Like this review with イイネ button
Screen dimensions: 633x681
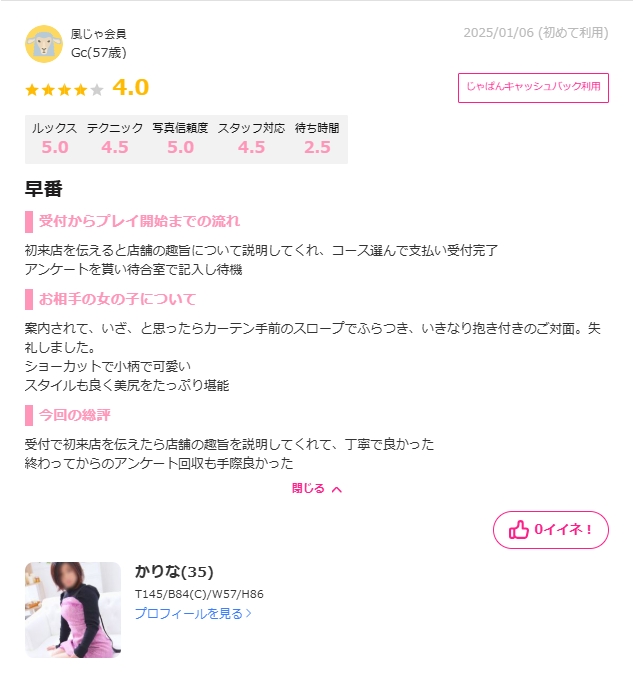pos(550,530)
